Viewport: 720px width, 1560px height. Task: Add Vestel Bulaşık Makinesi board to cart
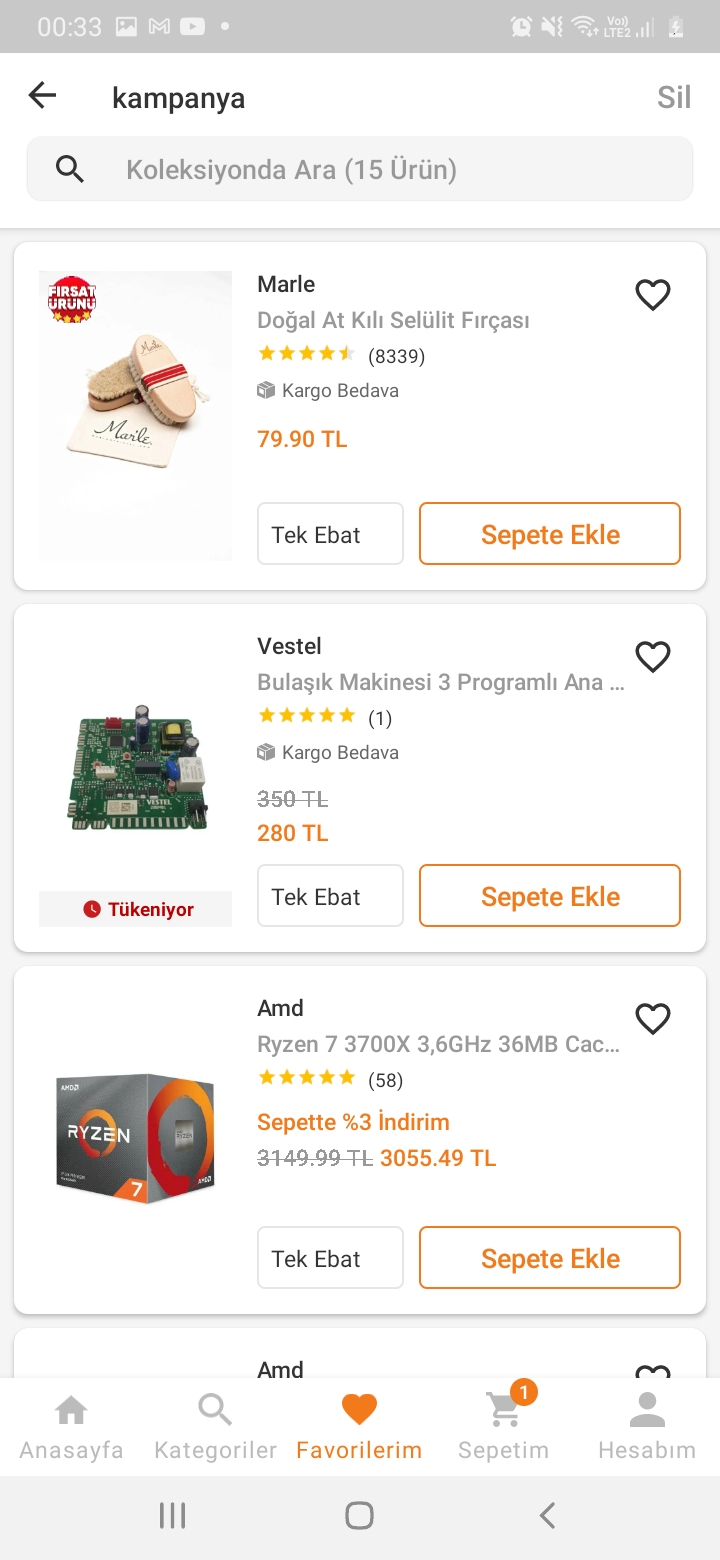tap(549, 896)
